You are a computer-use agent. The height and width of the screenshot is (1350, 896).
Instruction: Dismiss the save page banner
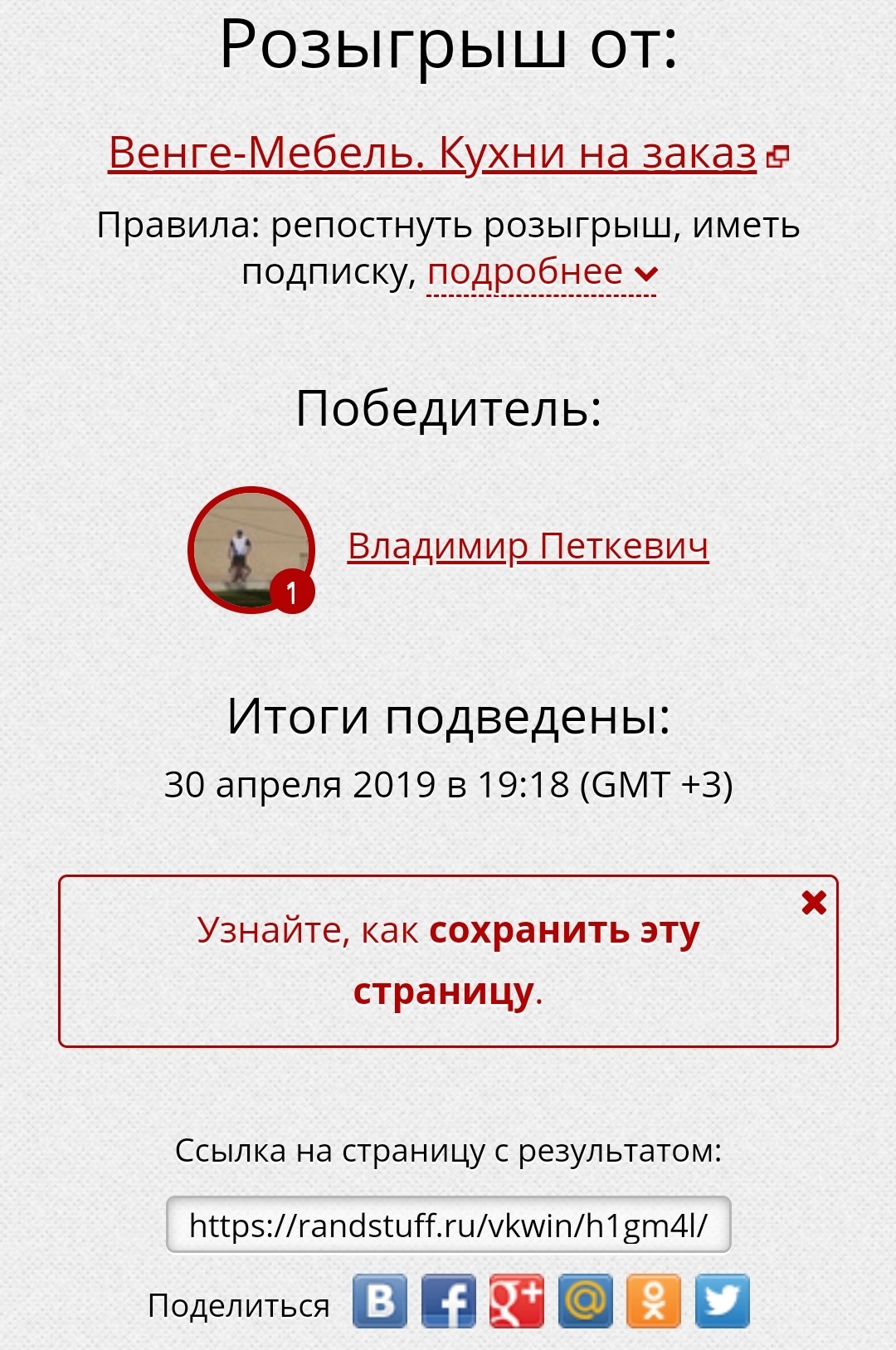(814, 903)
